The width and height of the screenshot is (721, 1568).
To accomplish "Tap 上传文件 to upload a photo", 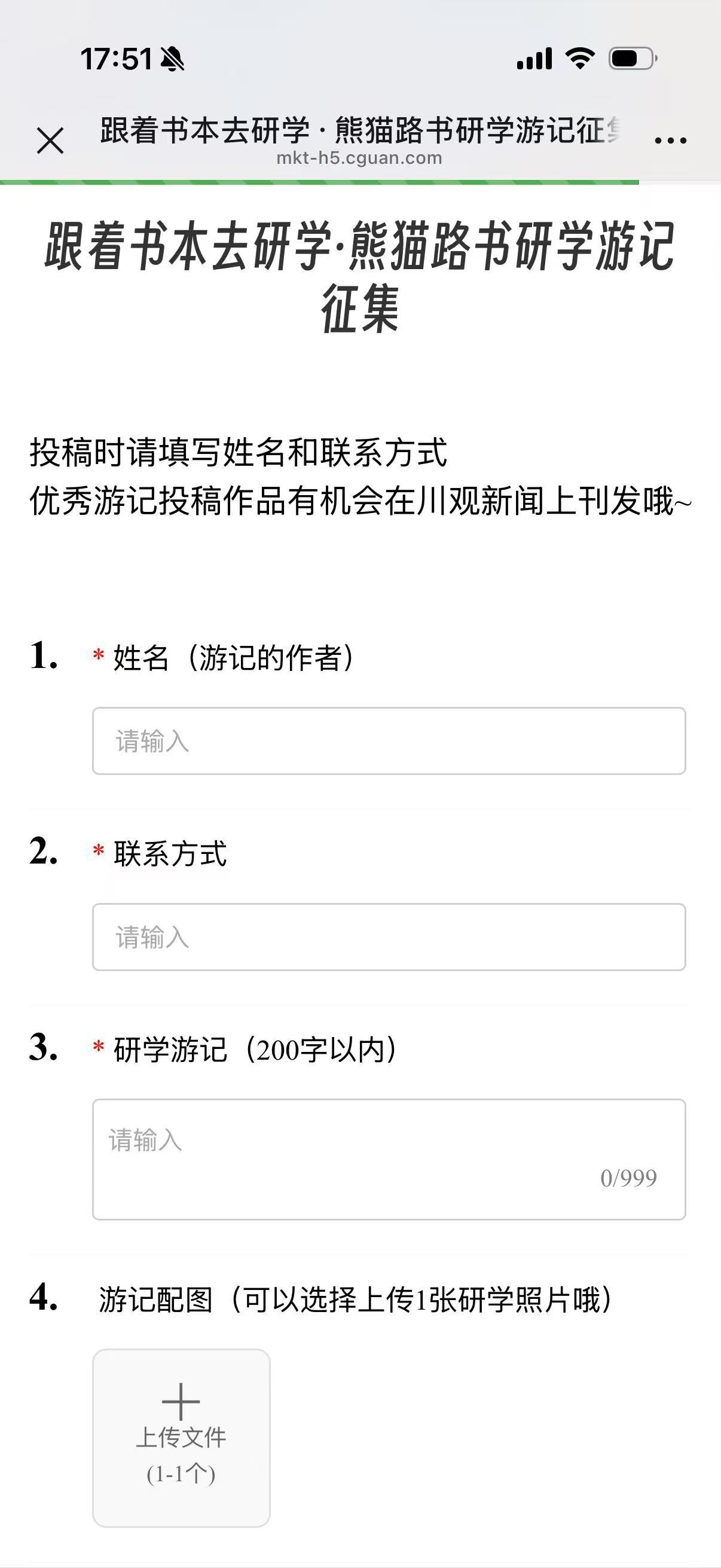I will (x=181, y=1438).
